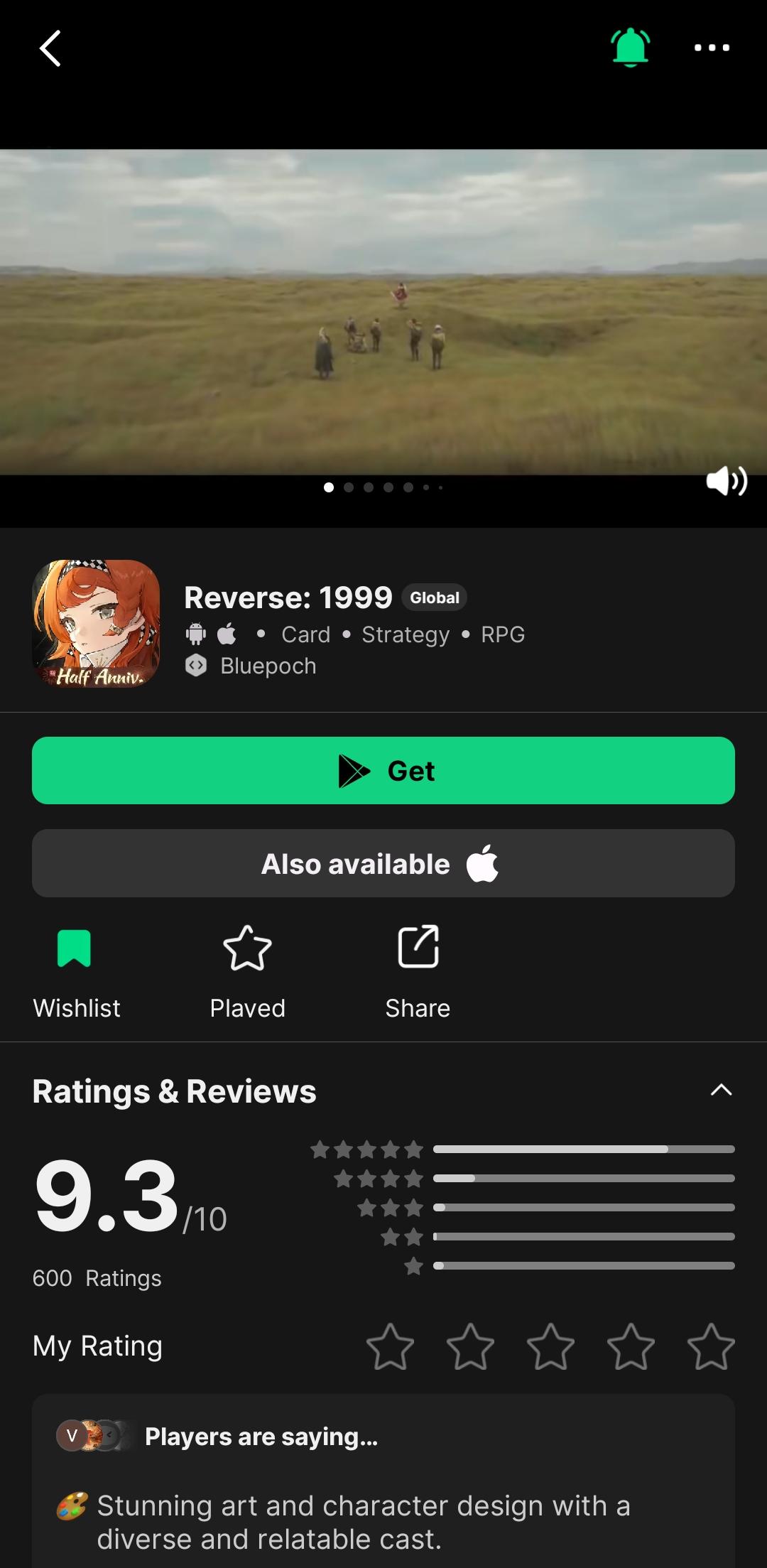
Task: Open the Also available on Apple option
Action: tap(383, 863)
